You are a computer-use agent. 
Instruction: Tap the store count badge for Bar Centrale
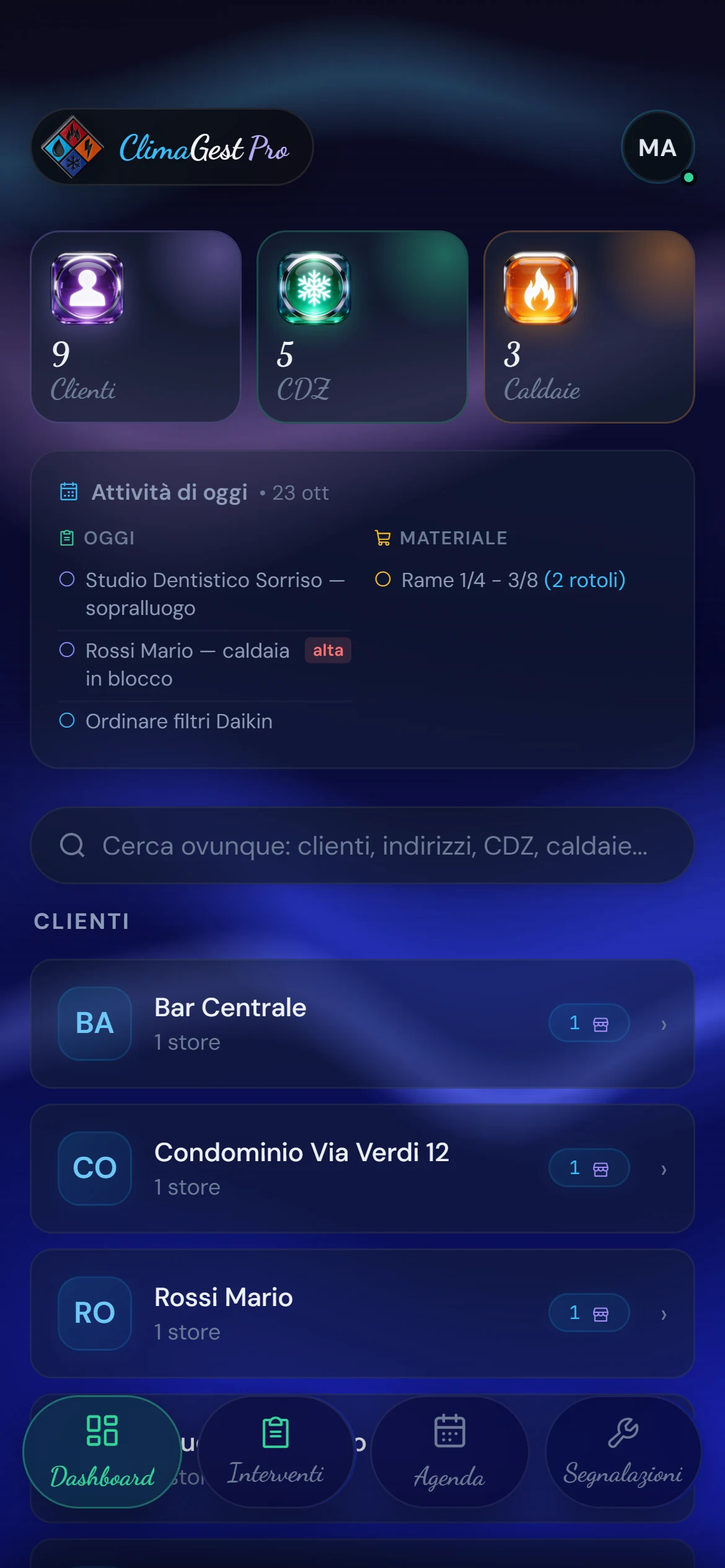pyautogui.click(x=589, y=1023)
